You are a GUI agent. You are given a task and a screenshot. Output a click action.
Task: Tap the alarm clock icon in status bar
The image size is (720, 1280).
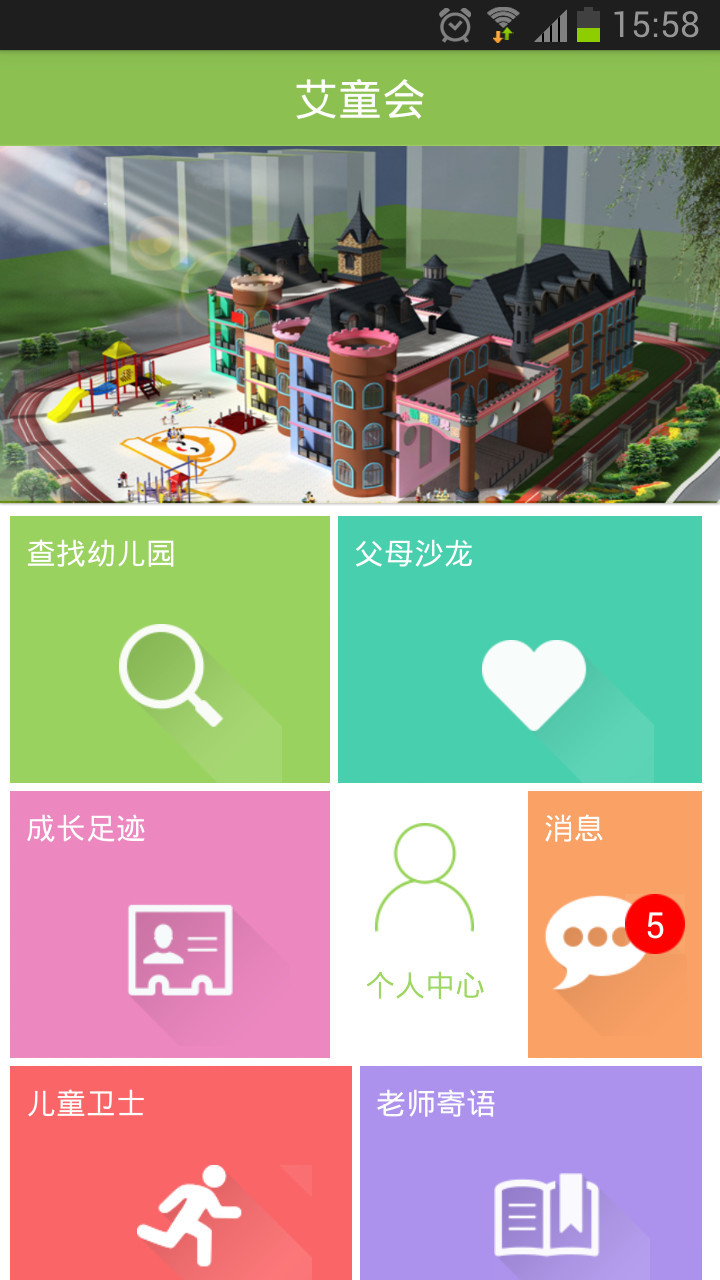455,25
